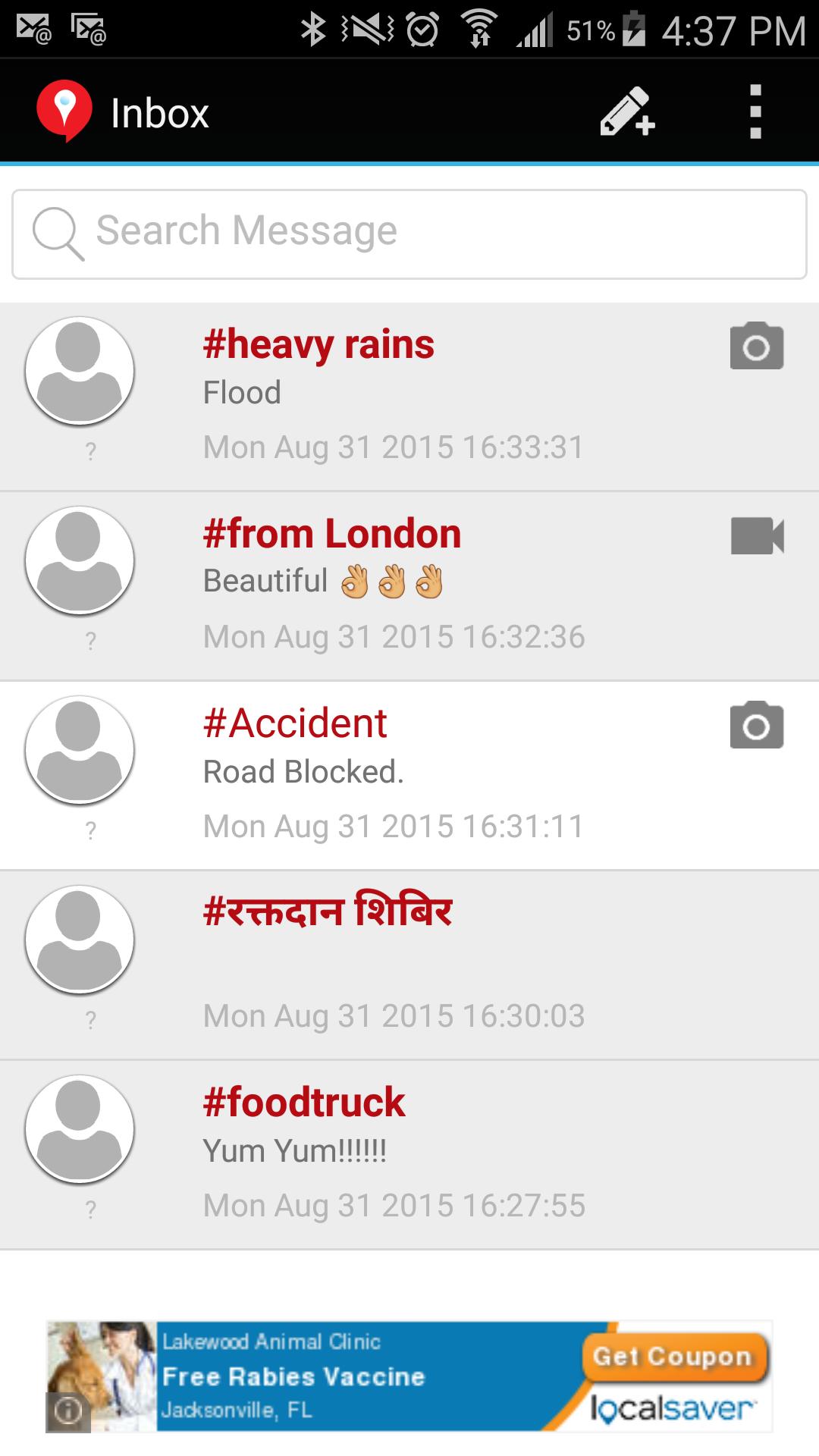This screenshot has height=1456, width=819.
Task: Open the #from London conversation
Action: 409,584
